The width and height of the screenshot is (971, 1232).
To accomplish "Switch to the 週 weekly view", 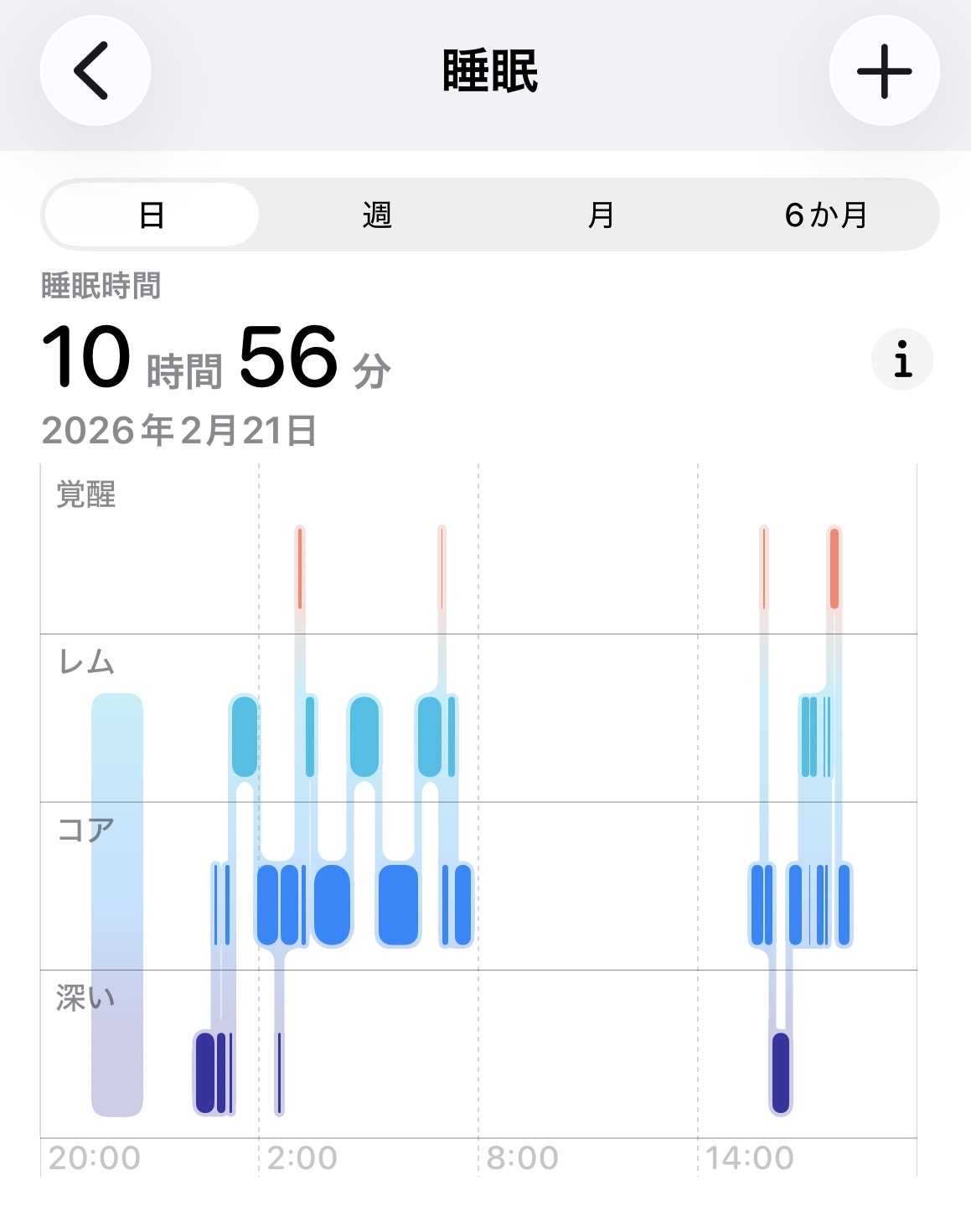I will [377, 215].
